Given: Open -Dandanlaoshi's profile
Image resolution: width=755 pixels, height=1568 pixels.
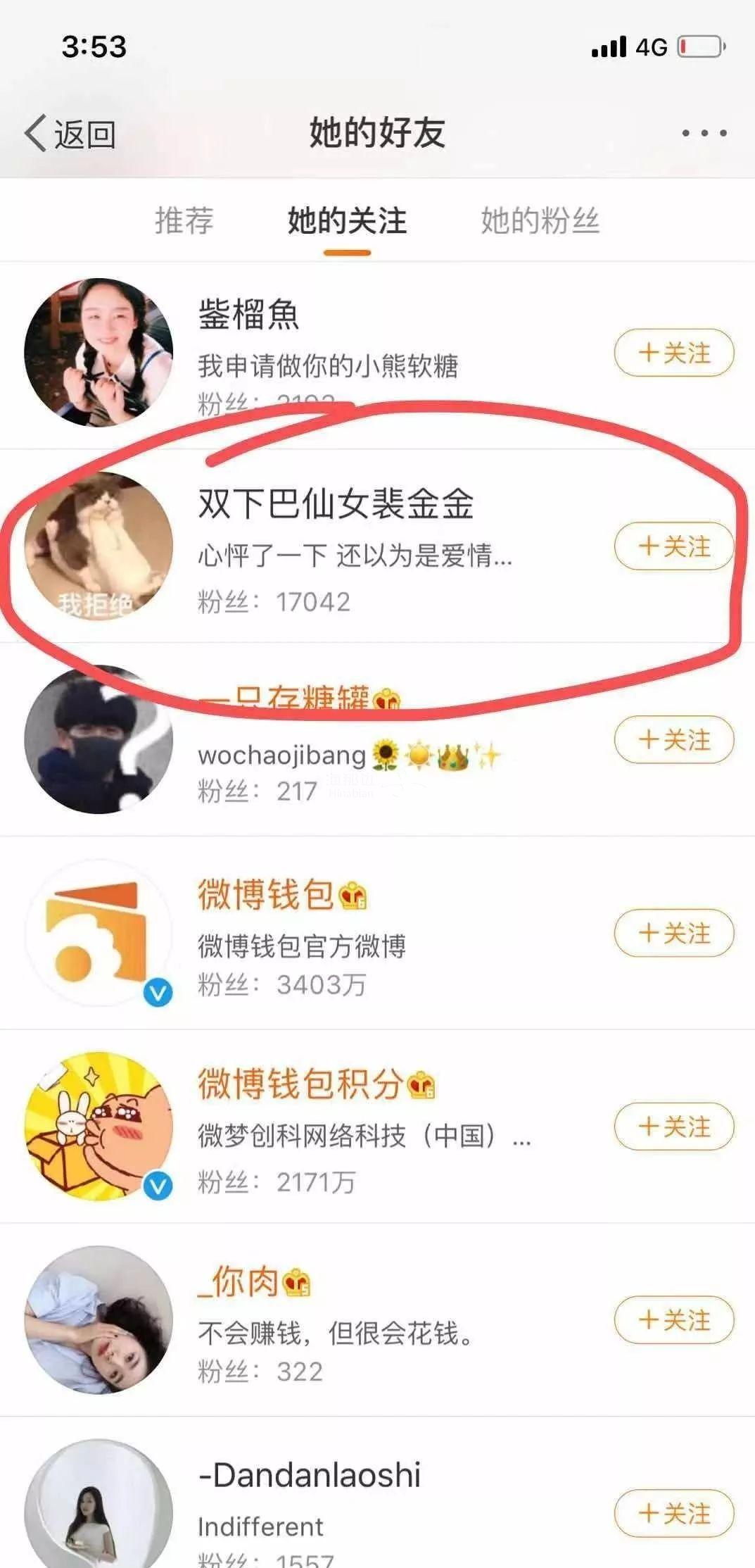Looking at the screenshot, I should 310,1476.
